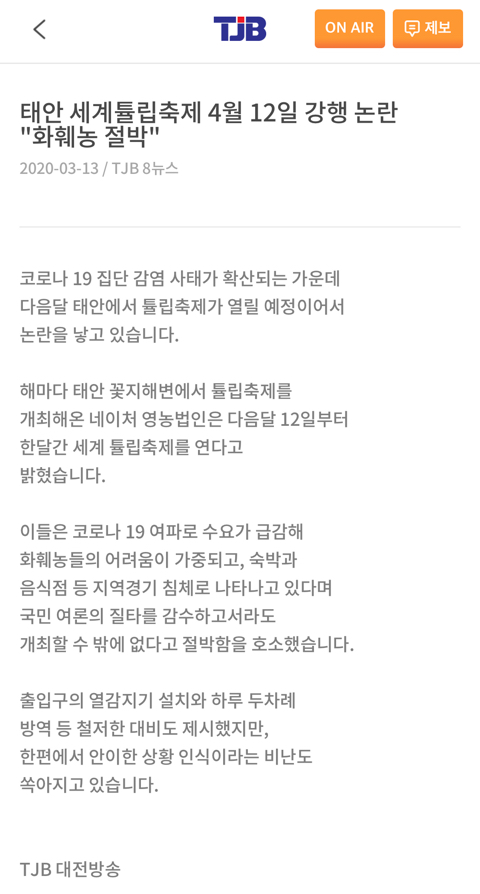This screenshot has height=894, width=480.
Task: Open the ON AIR live broadcast
Action: (349, 29)
